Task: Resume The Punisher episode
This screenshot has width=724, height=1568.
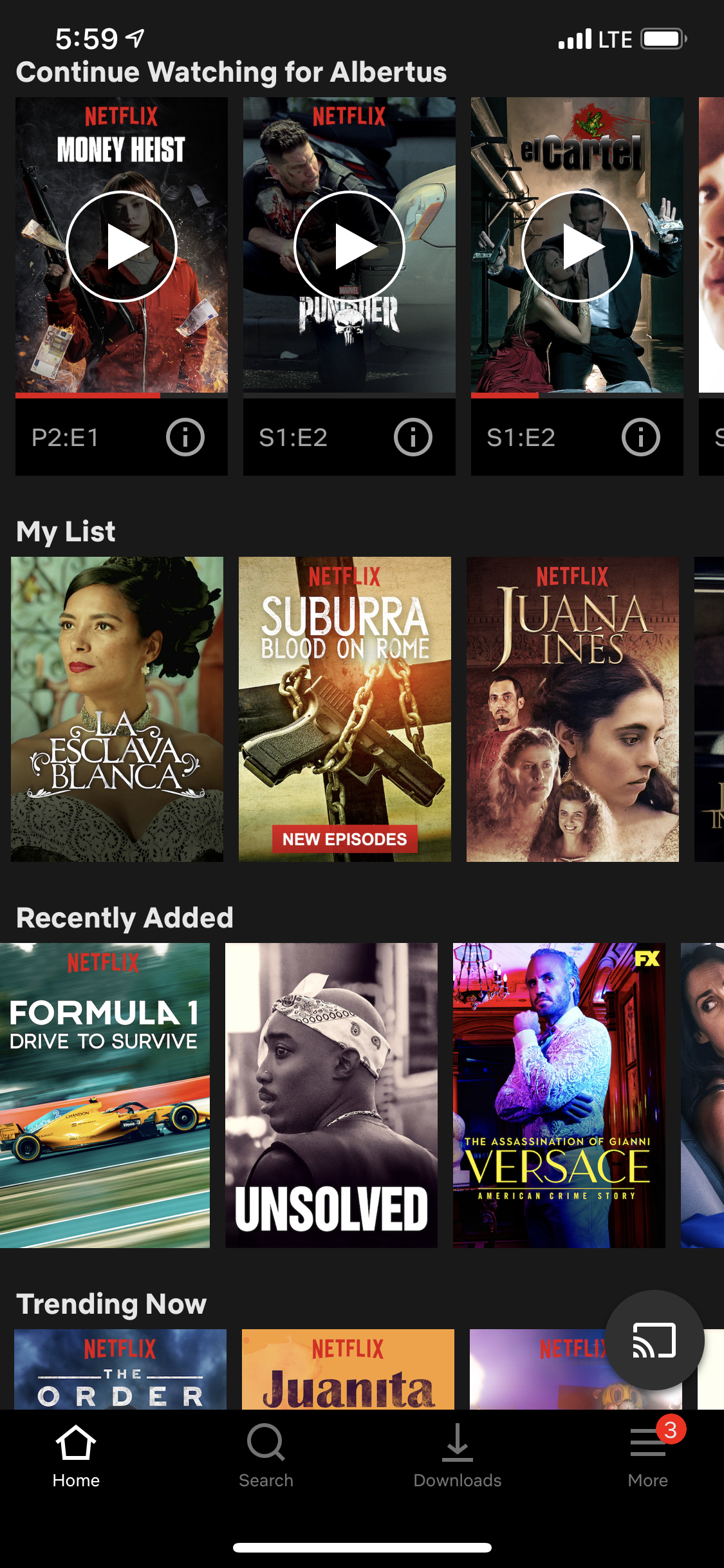Action: point(349,247)
